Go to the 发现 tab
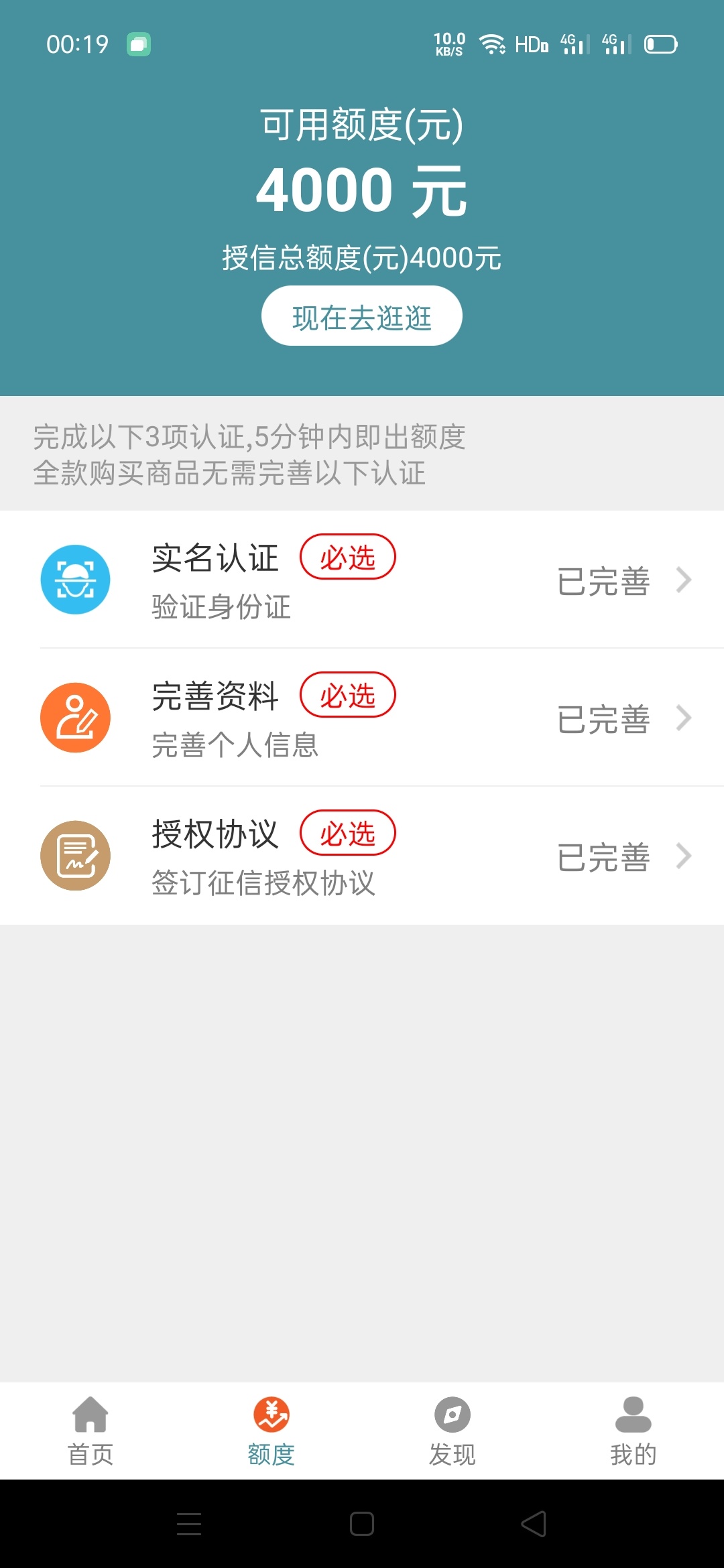Image resolution: width=724 pixels, height=1568 pixels. pos(452,1431)
